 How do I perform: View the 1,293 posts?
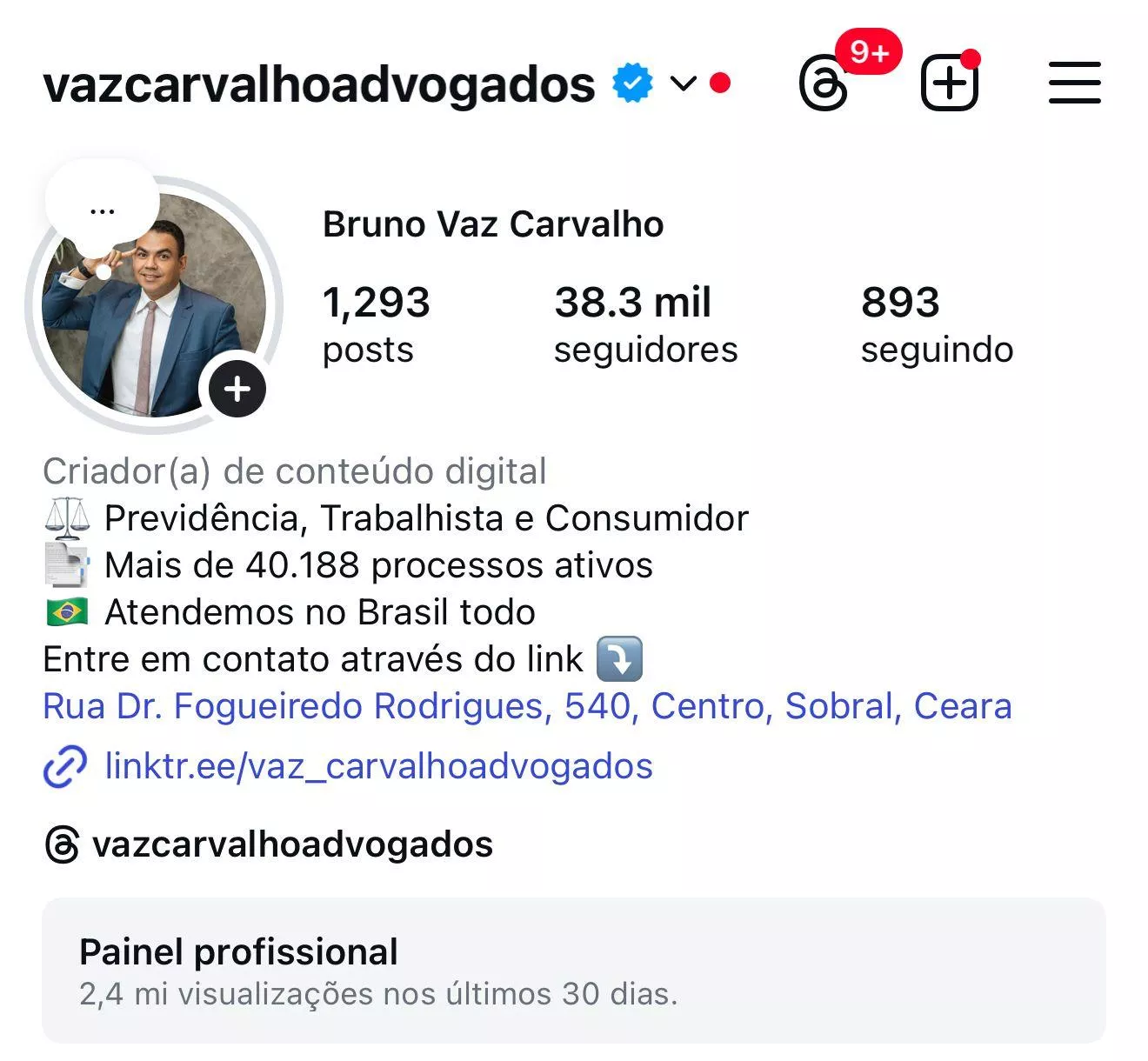point(376,324)
